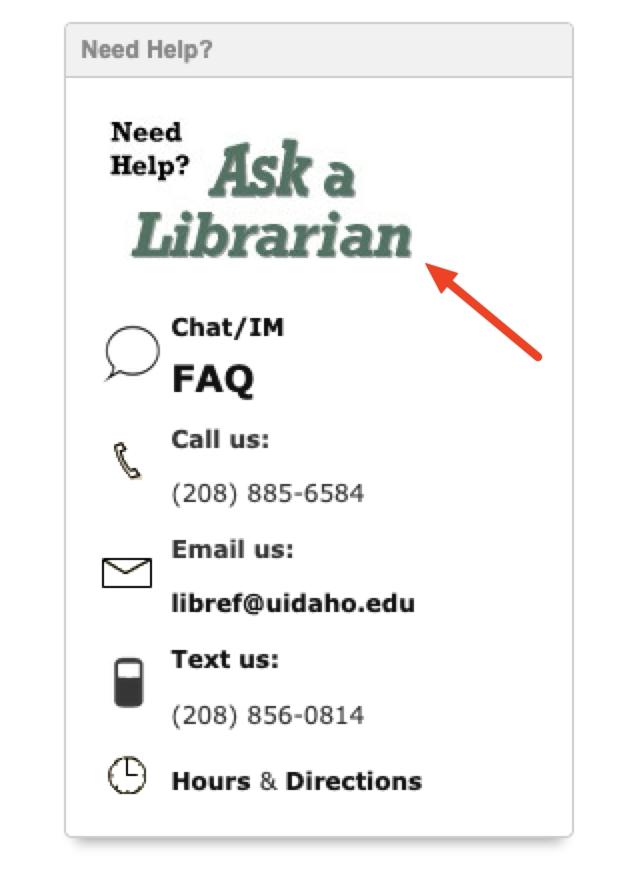
Task: Open the Directions link
Action: tap(353, 781)
